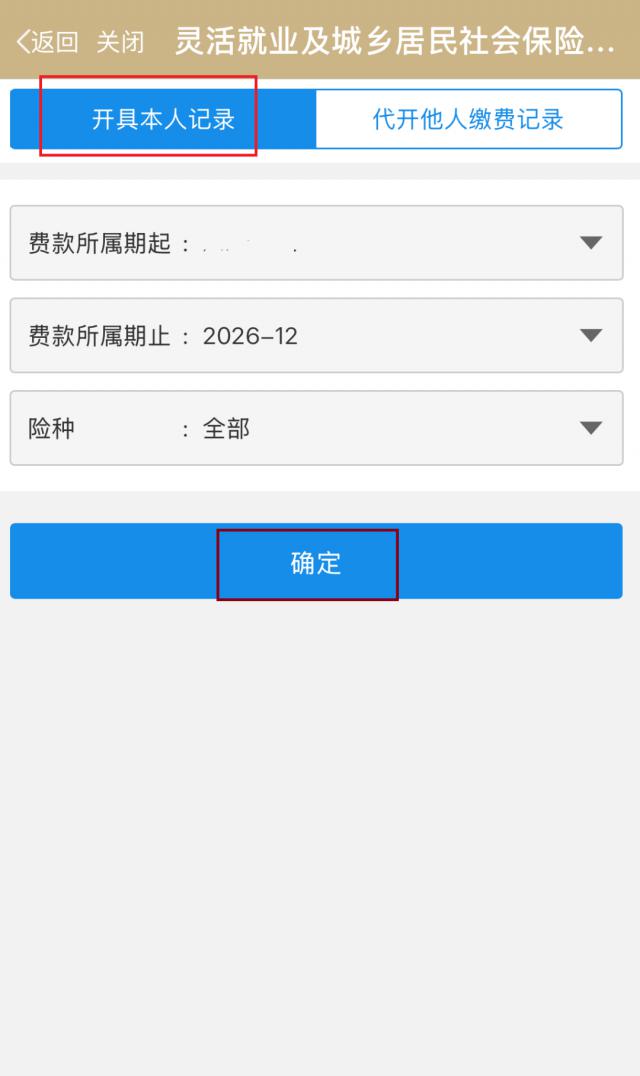This screenshot has height=1076, width=640.
Task: Go back via the 返回 arrow
Action: point(46,41)
